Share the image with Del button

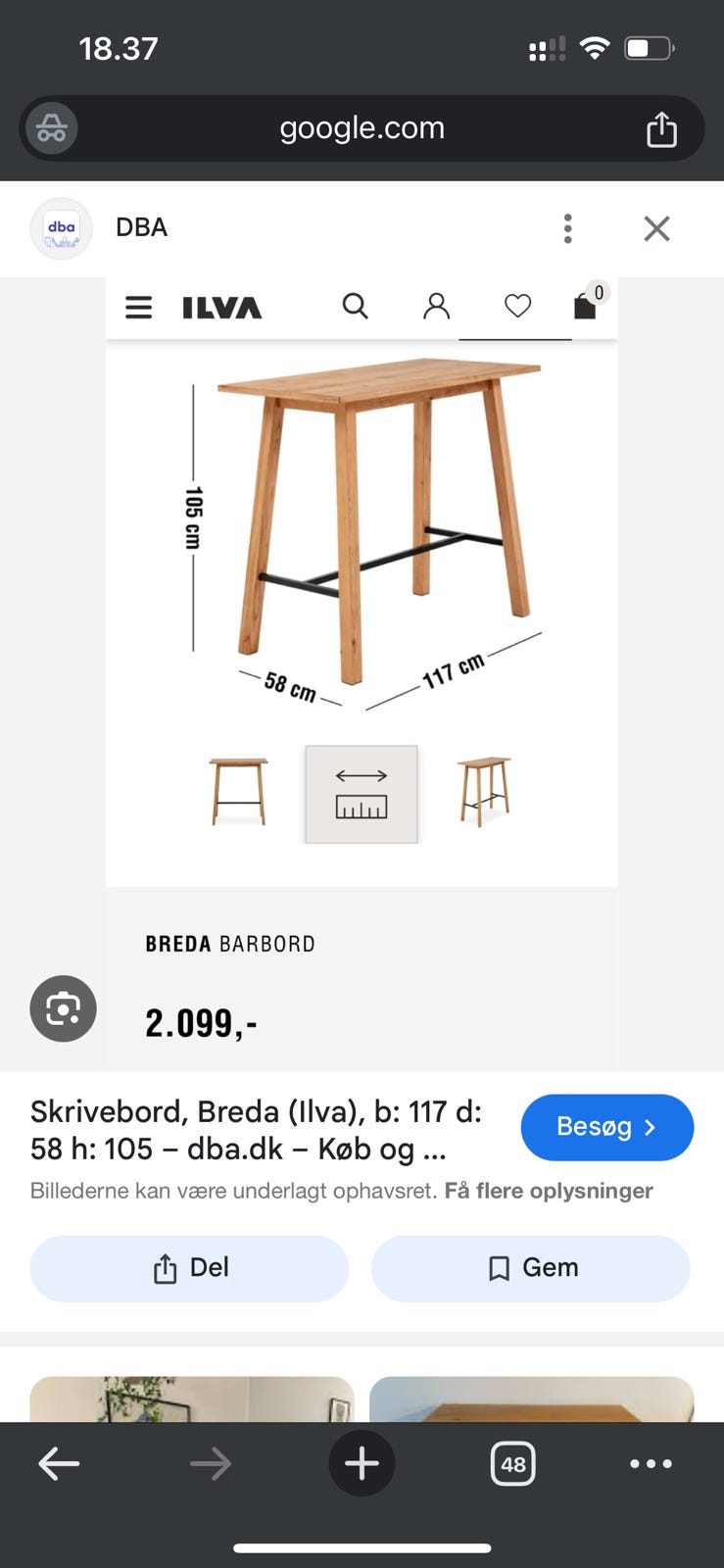click(x=189, y=1268)
